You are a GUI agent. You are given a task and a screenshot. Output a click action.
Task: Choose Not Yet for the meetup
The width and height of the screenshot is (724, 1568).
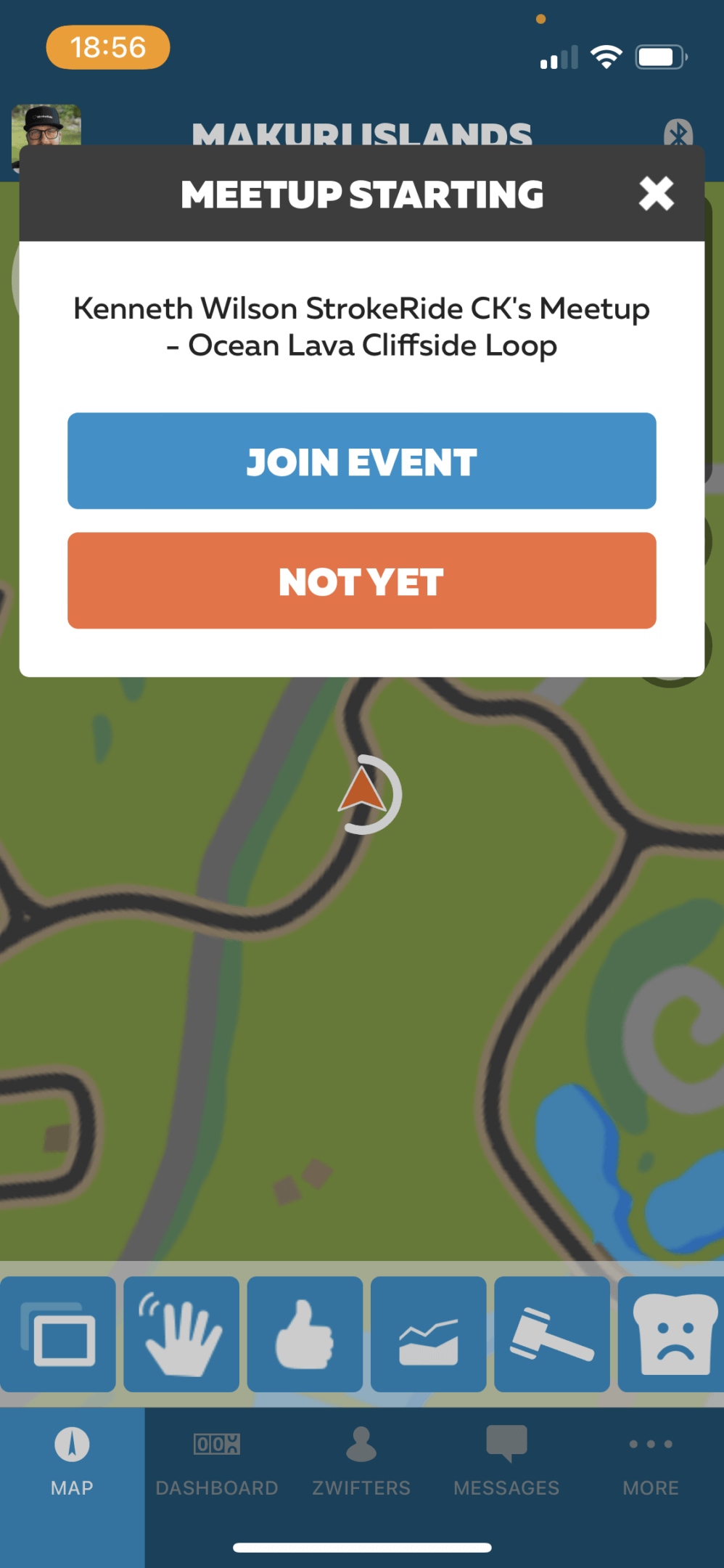point(361,581)
